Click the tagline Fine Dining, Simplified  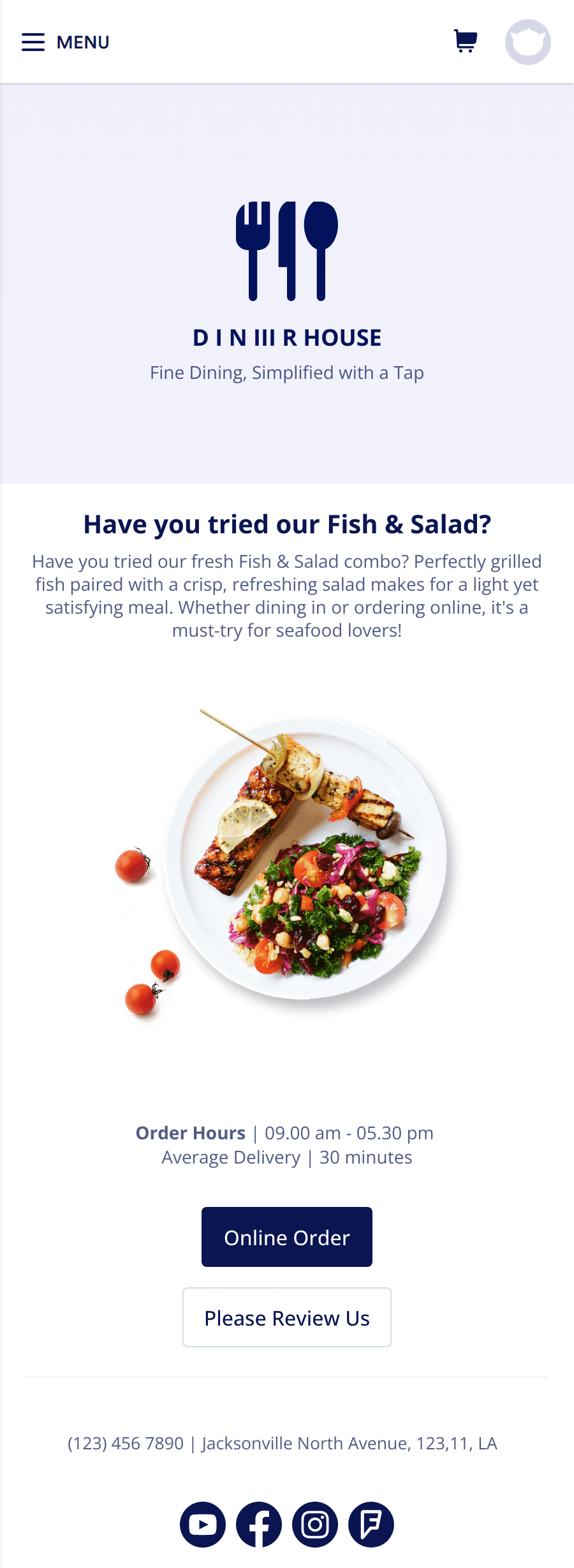tap(286, 372)
